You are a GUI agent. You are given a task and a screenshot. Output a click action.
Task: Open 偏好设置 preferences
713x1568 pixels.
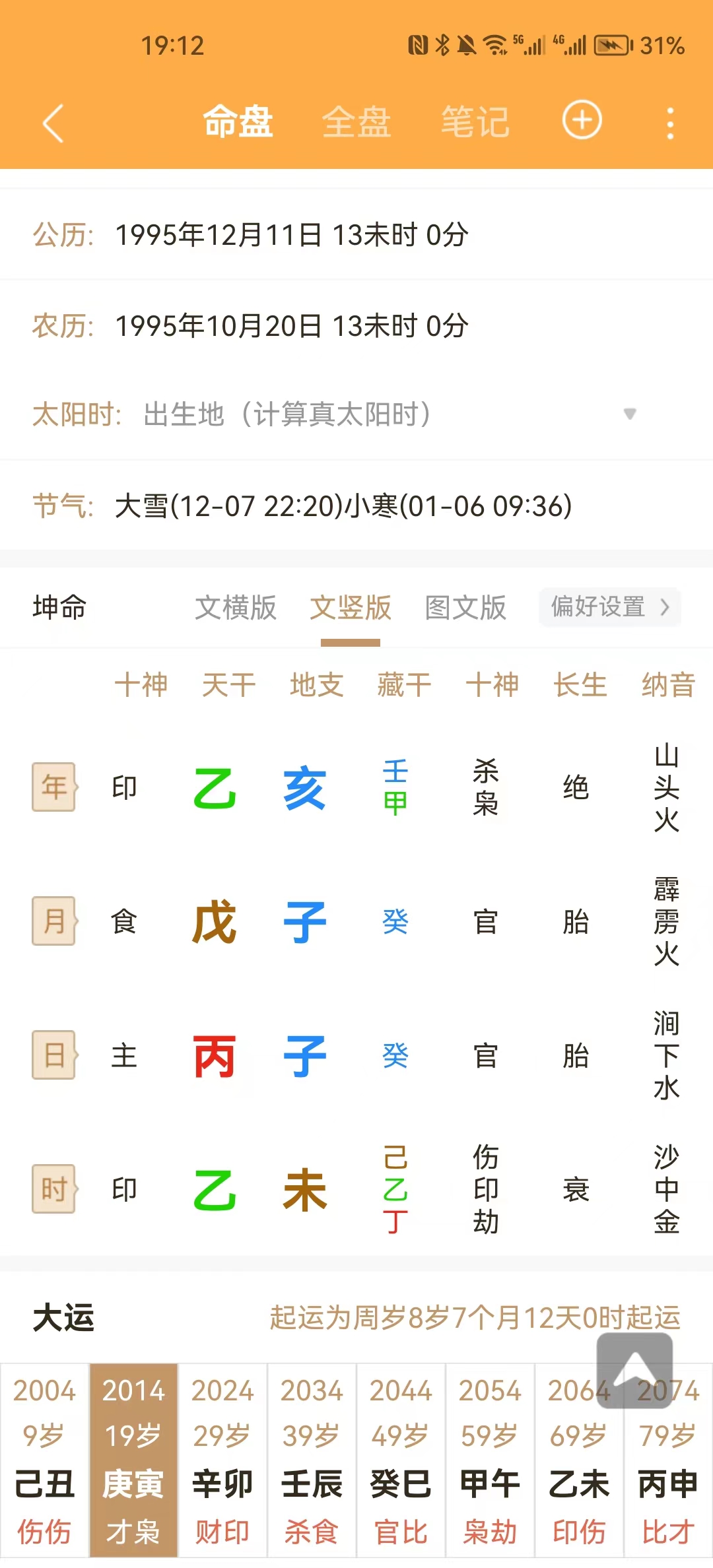tap(609, 606)
